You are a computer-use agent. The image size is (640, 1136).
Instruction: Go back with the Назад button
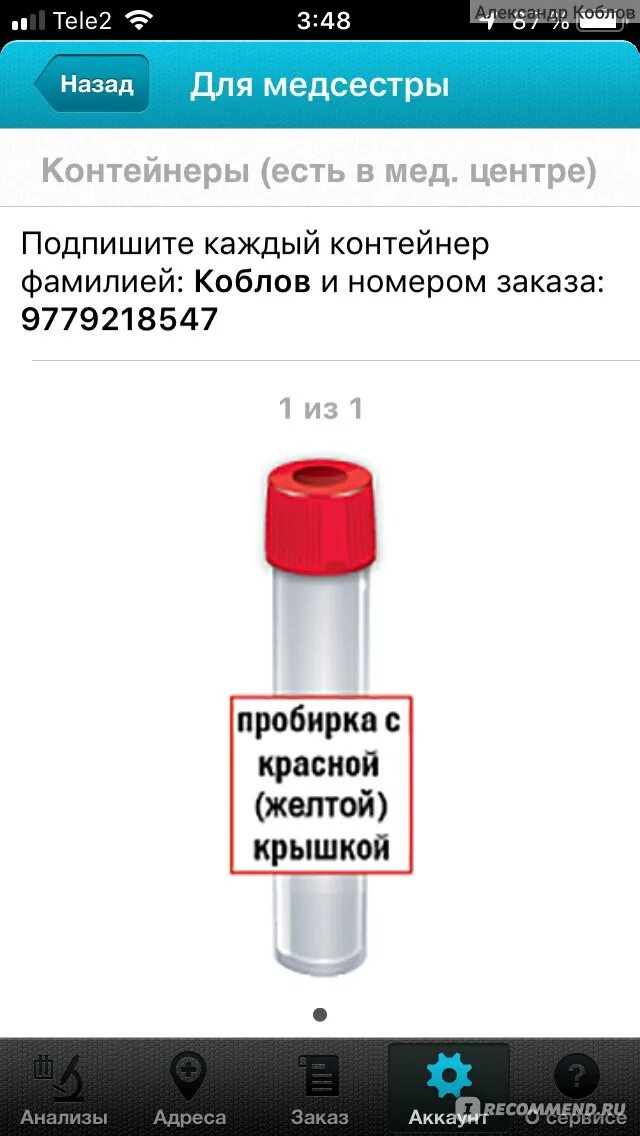pyautogui.click(x=91, y=84)
